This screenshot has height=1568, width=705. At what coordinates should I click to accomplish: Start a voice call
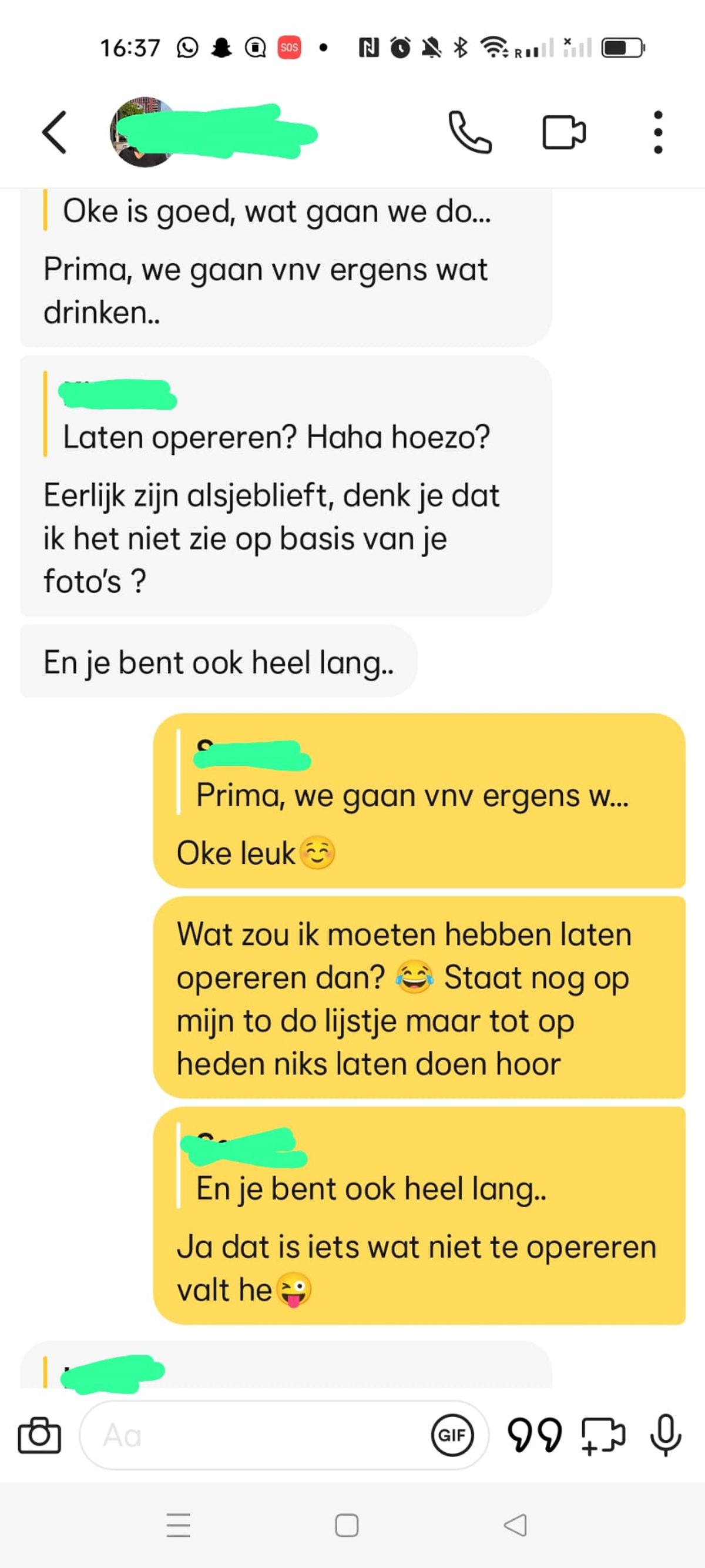tap(469, 132)
